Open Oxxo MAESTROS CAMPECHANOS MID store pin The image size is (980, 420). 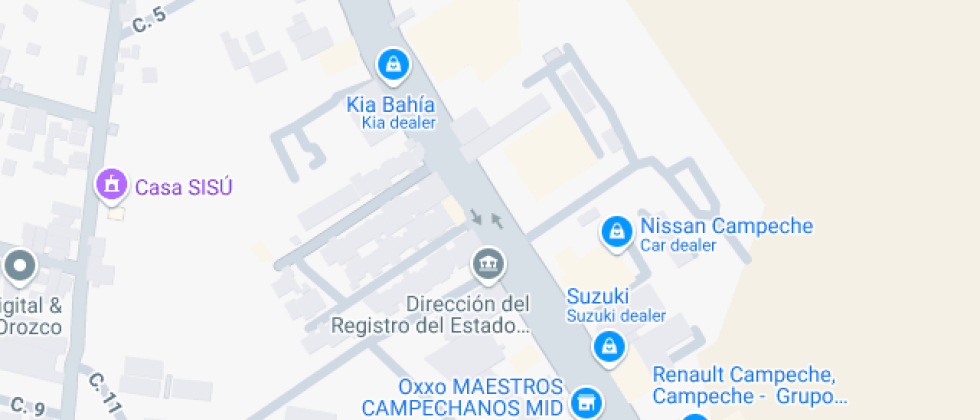(585, 403)
